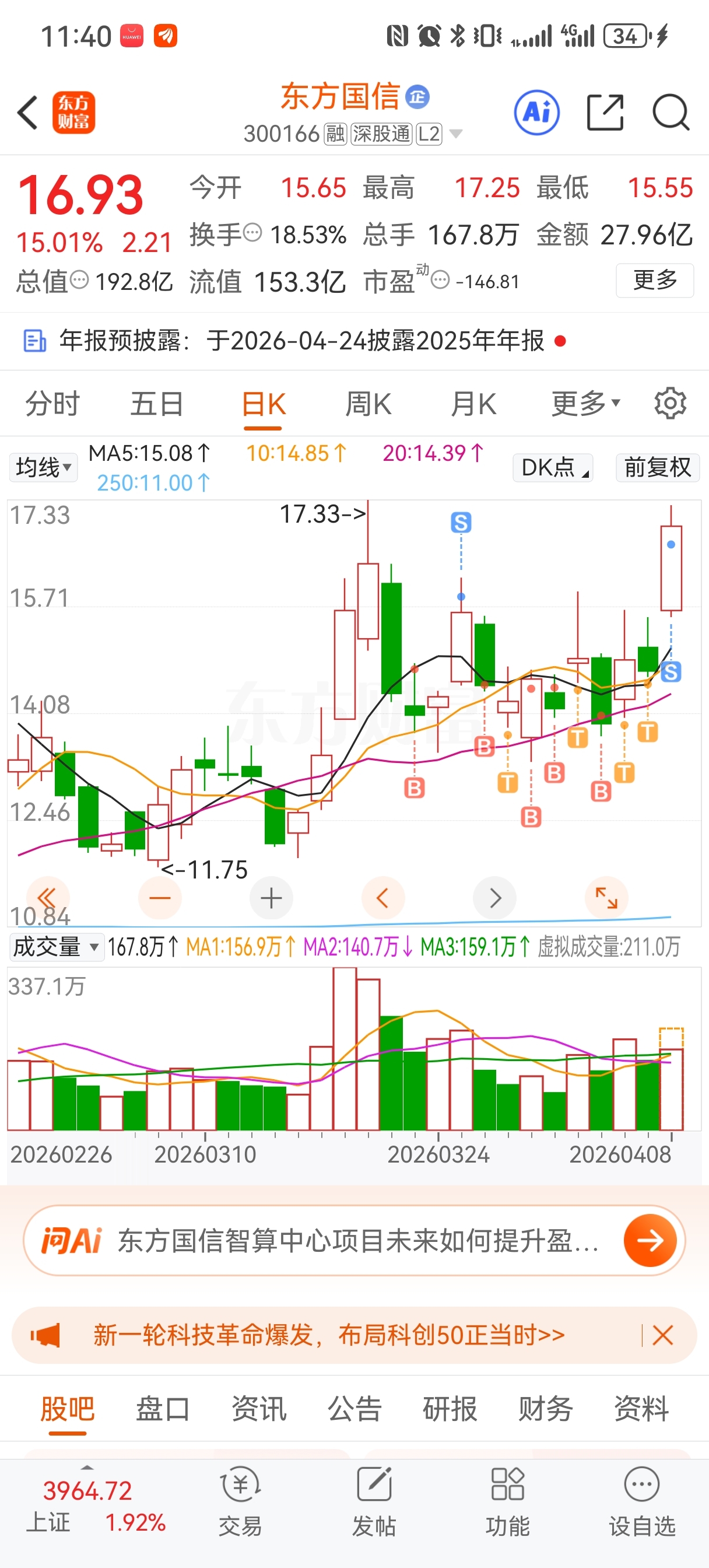
Task: Expand chart to full screen
Action: click(x=606, y=898)
